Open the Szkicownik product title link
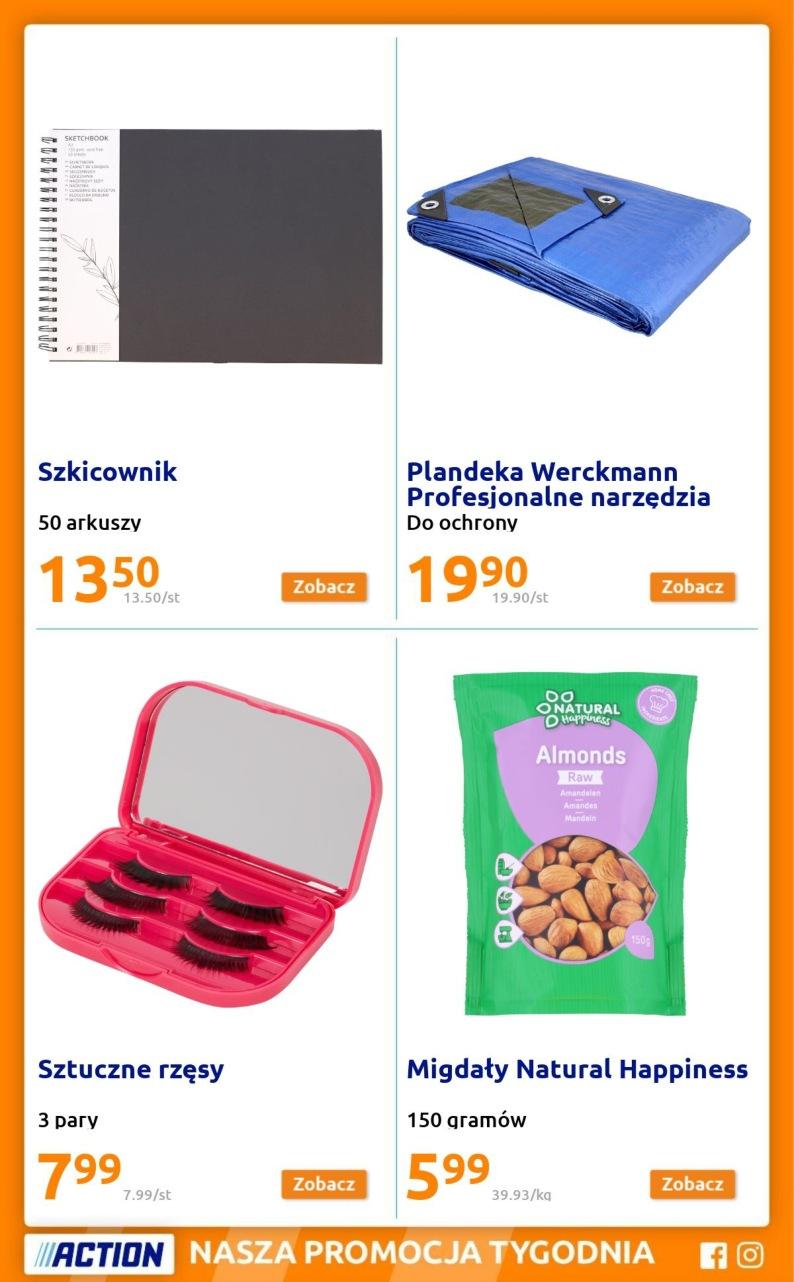794x1282 pixels. tap(107, 473)
